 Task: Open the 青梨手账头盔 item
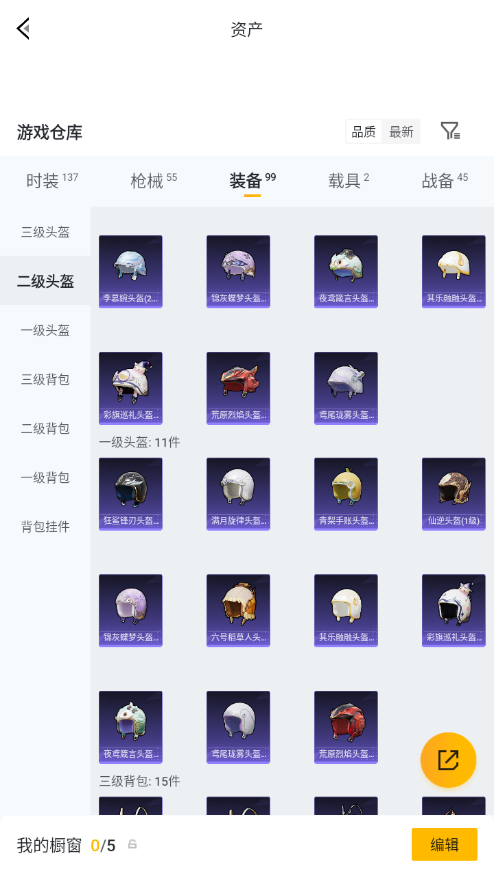tap(346, 494)
